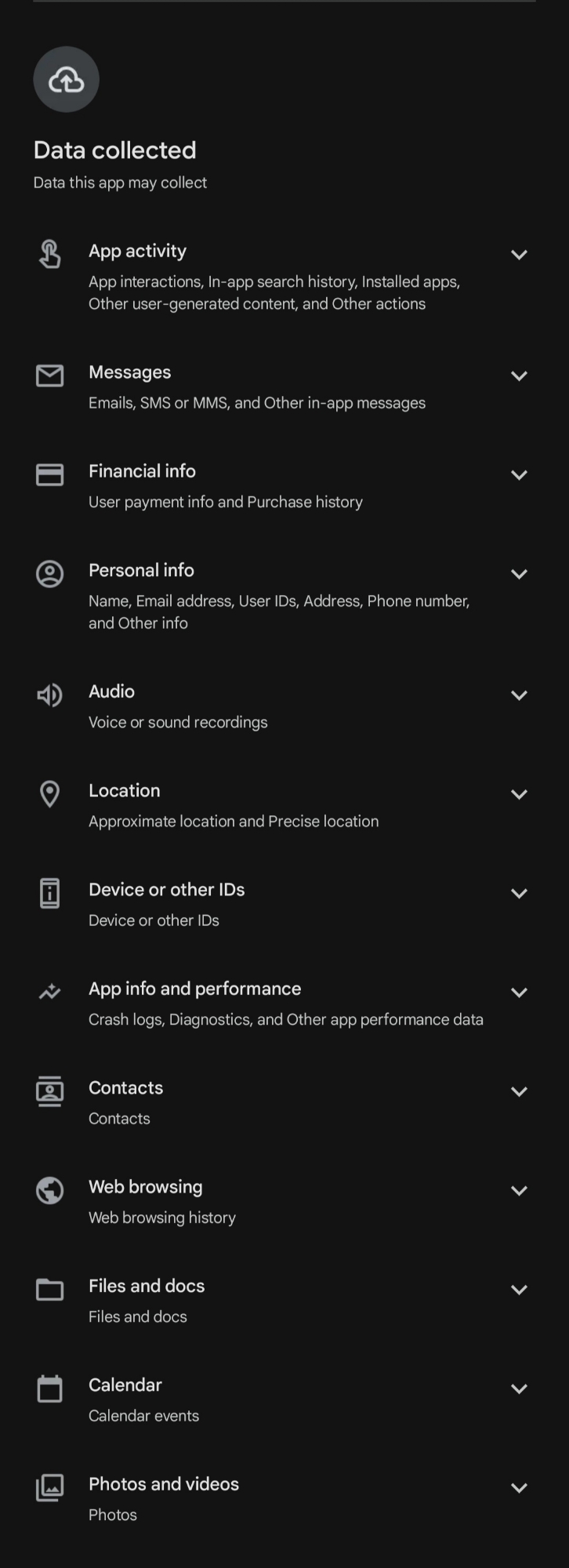Expand the Messages data section
This screenshot has height=1568, width=569.
pos(518,376)
